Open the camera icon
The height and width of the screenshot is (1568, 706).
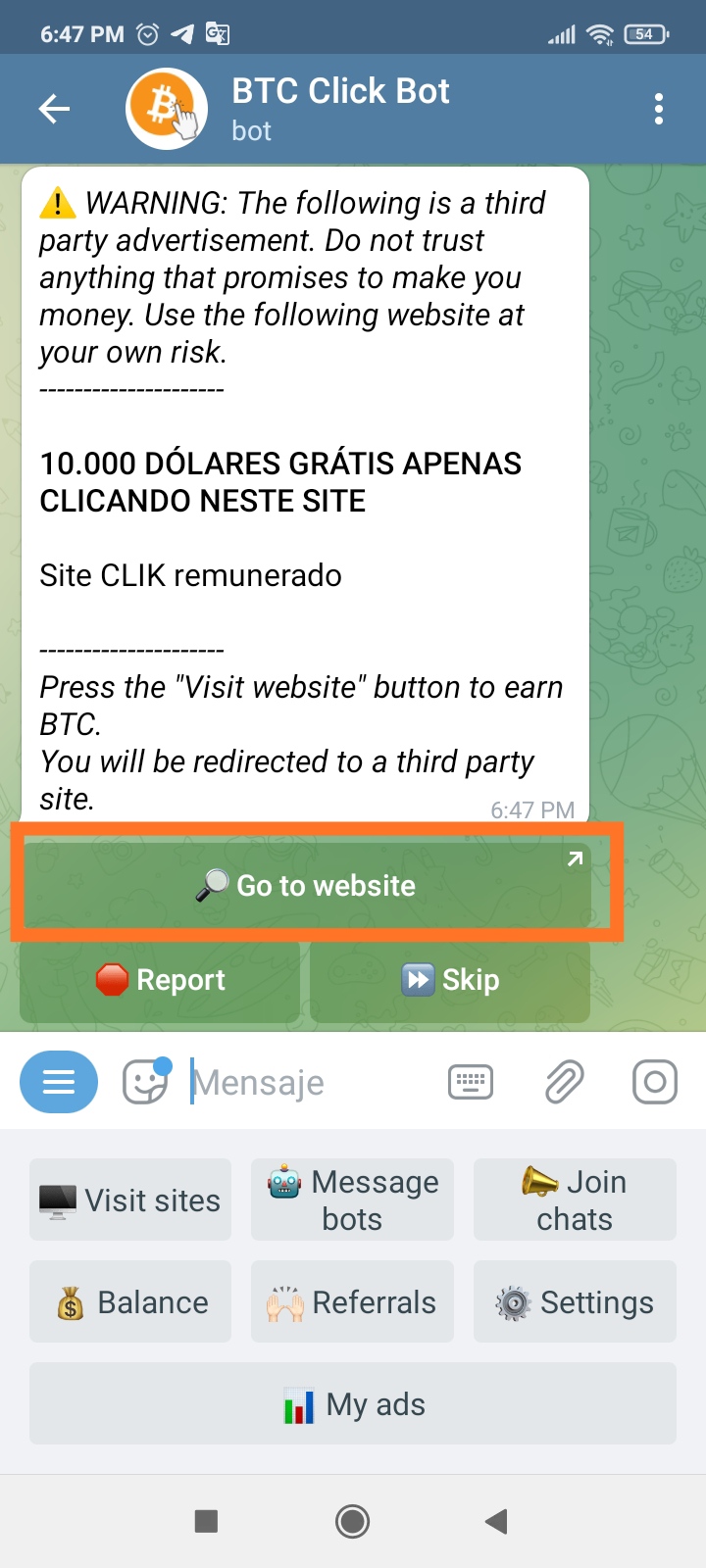tap(655, 1082)
